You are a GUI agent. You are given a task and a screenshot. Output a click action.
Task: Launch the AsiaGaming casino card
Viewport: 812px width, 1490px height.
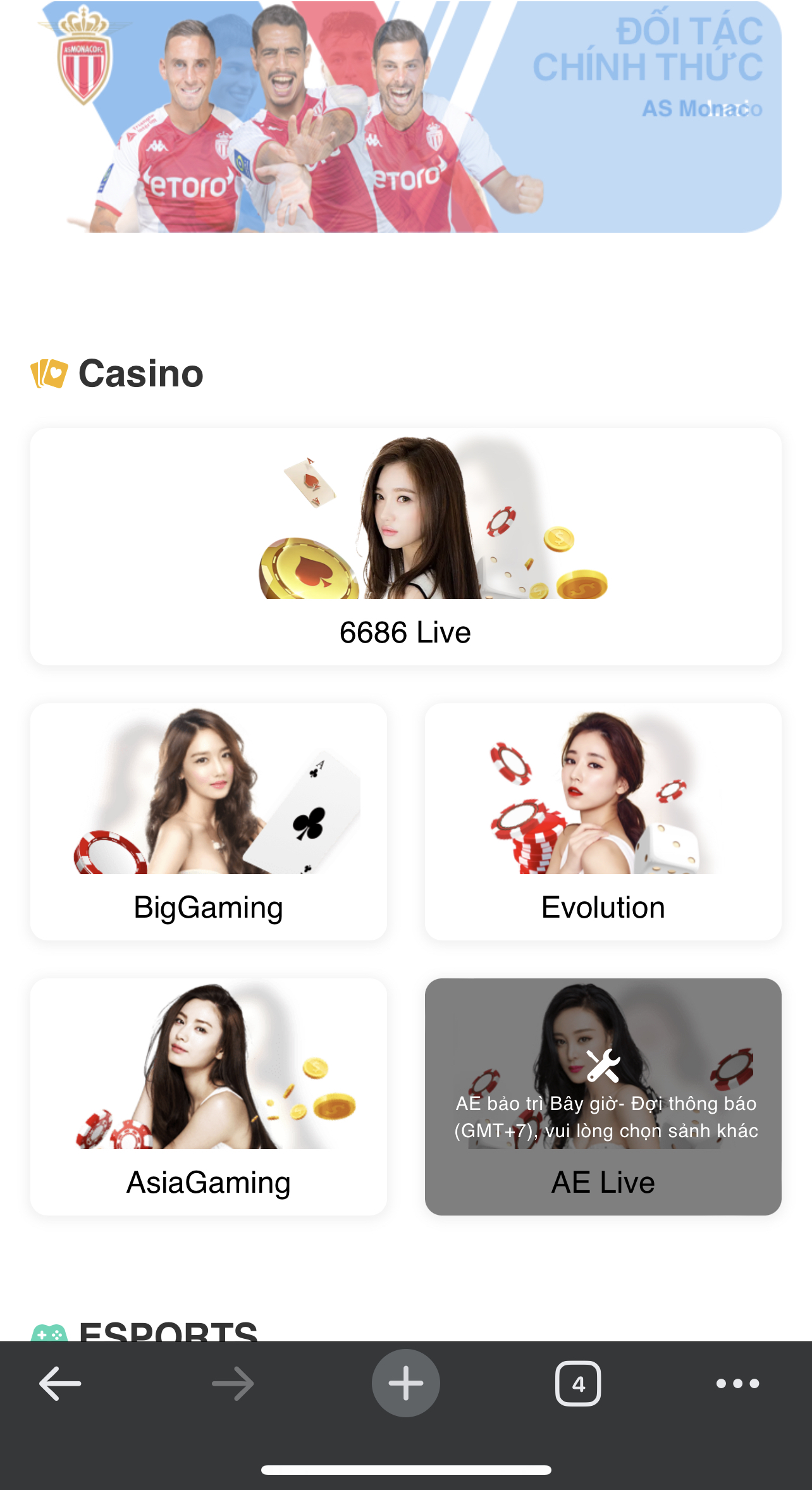pos(209,1097)
